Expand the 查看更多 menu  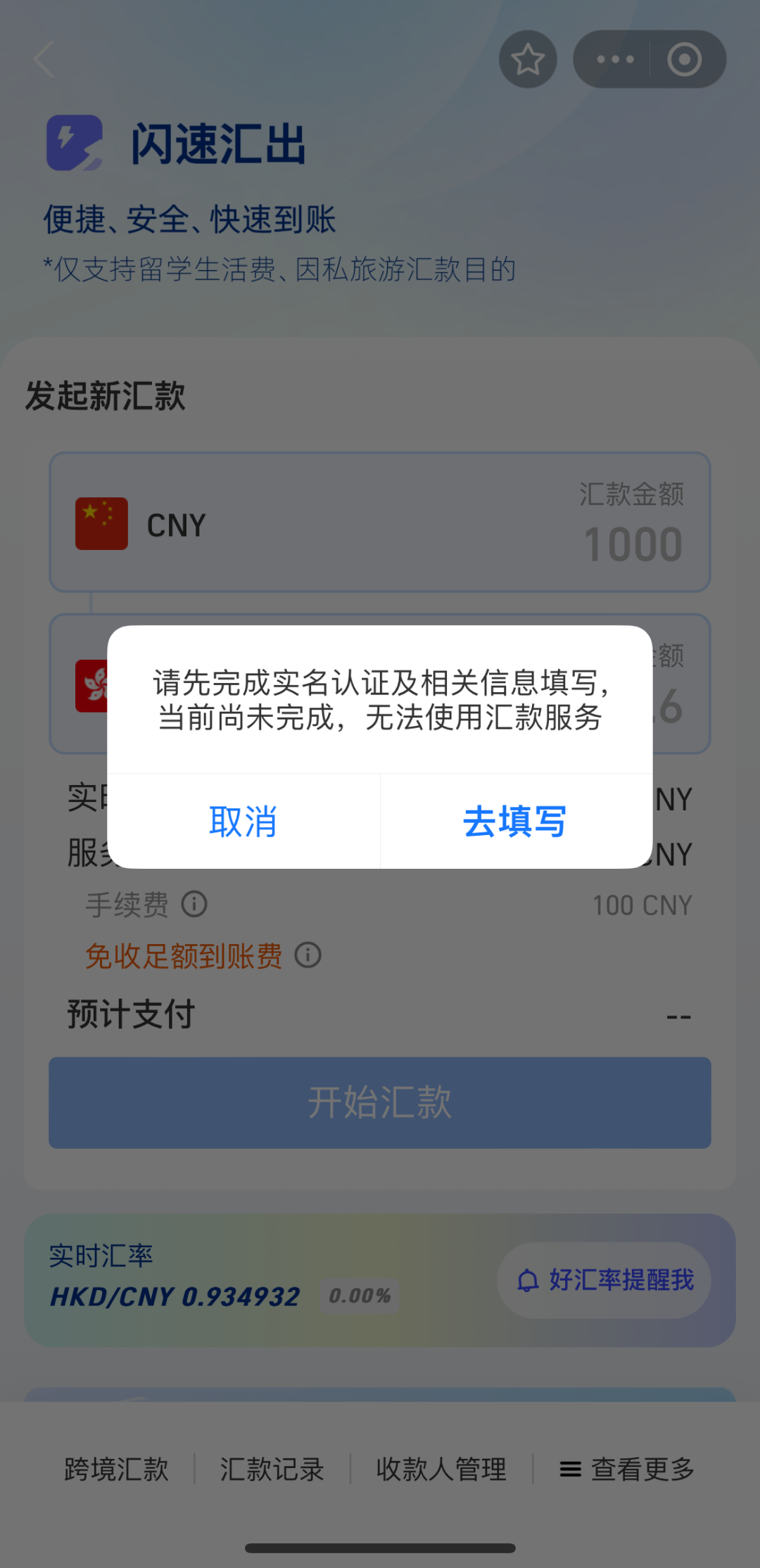tap(626, 1469)
